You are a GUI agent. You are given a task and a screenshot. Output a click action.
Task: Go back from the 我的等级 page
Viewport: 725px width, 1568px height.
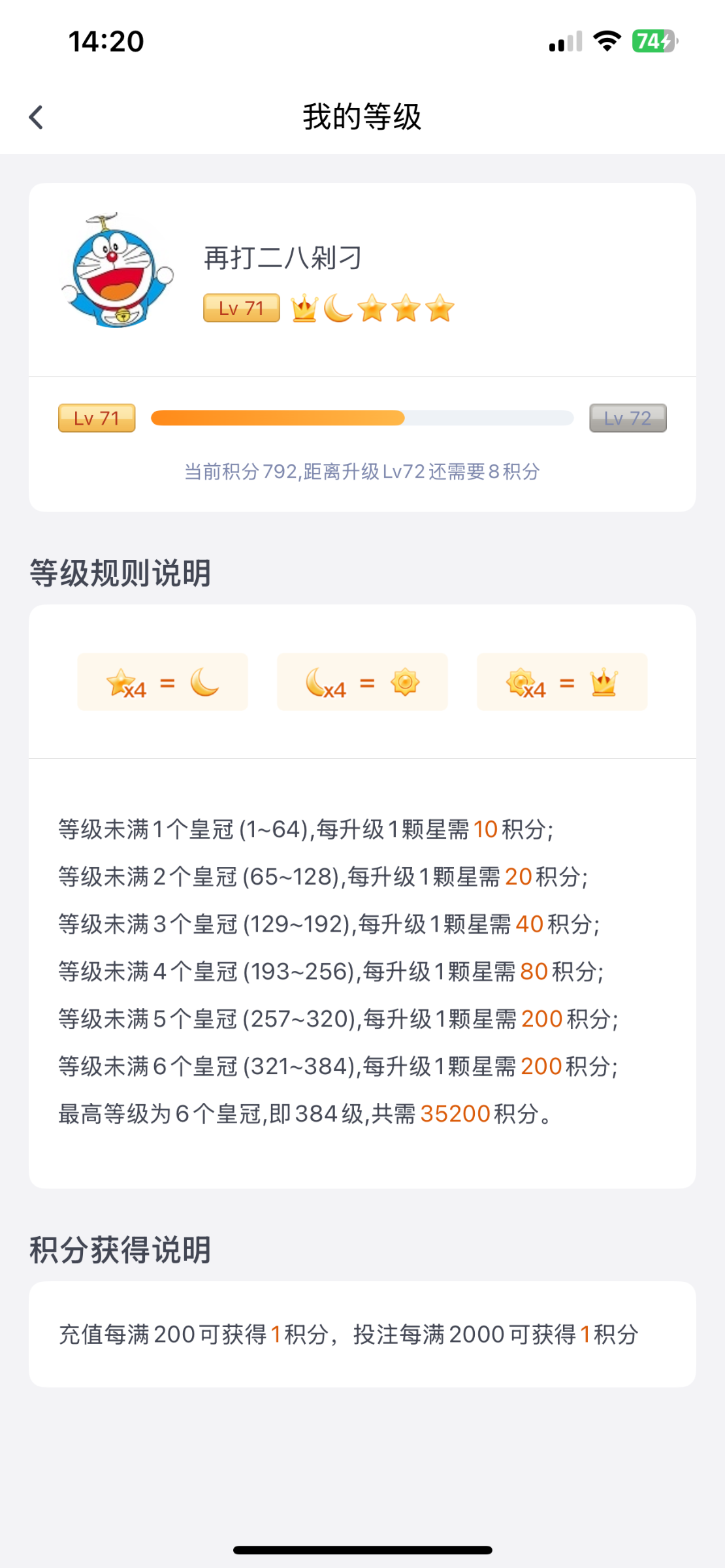(37, 118)
